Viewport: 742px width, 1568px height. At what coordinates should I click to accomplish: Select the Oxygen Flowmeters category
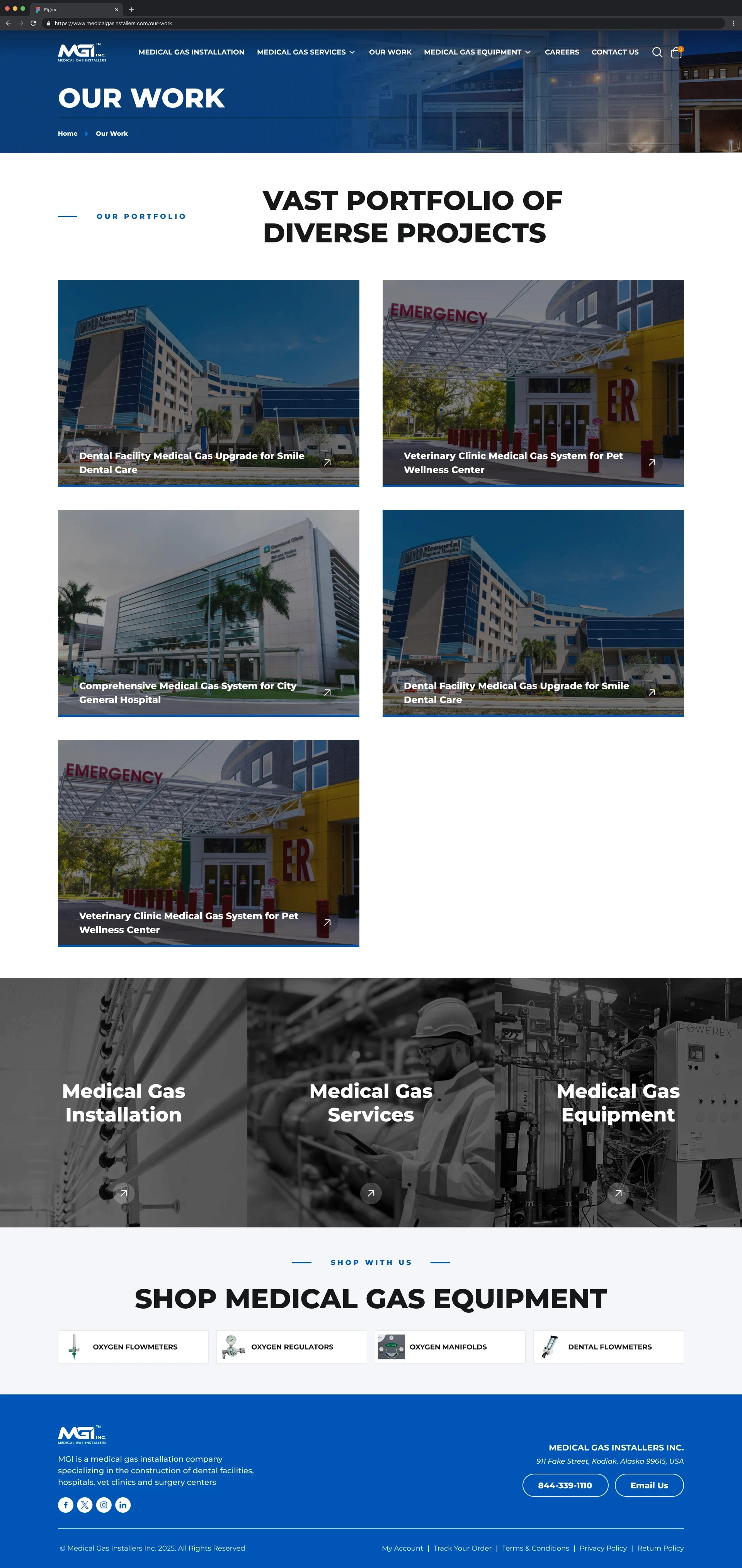coord(133,1346)
